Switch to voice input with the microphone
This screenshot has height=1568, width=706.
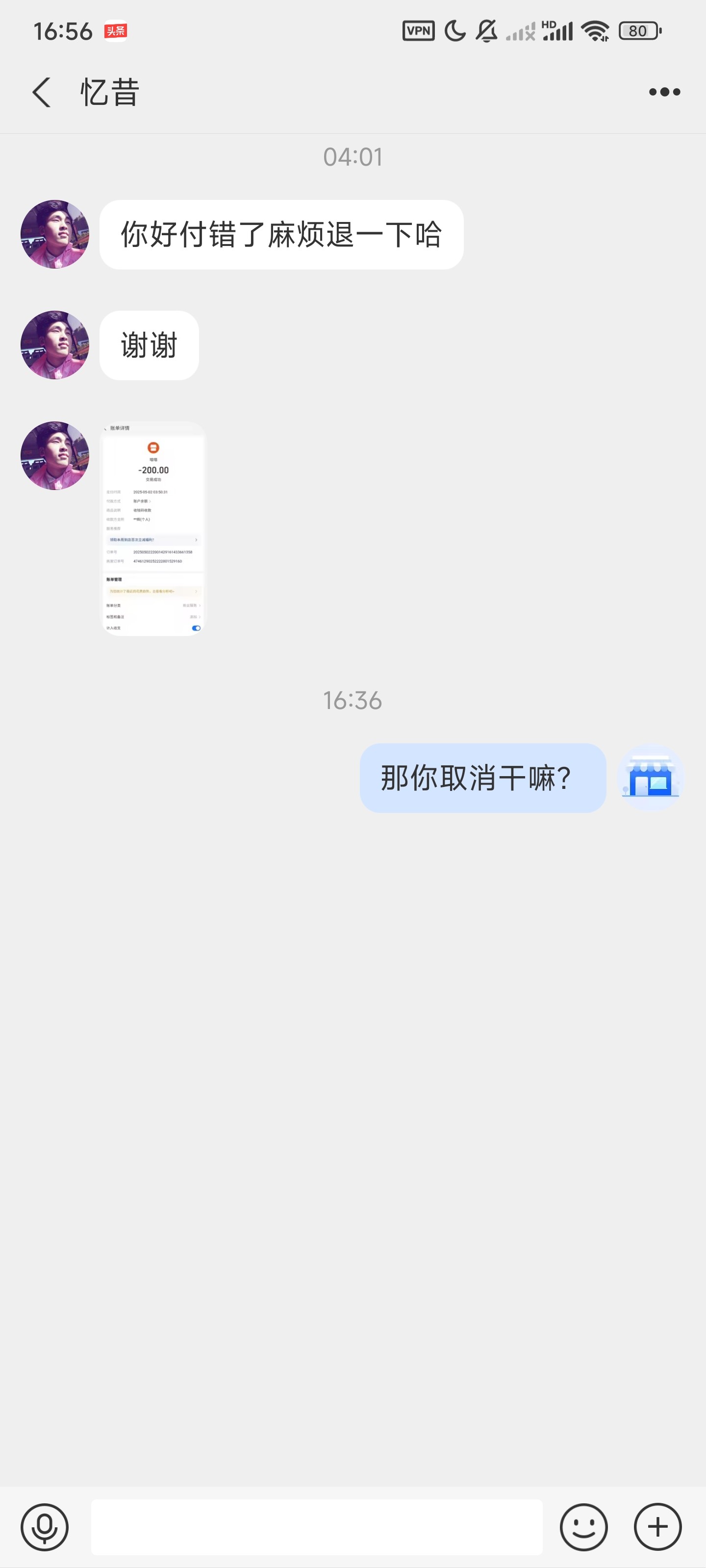[45, 1527]
